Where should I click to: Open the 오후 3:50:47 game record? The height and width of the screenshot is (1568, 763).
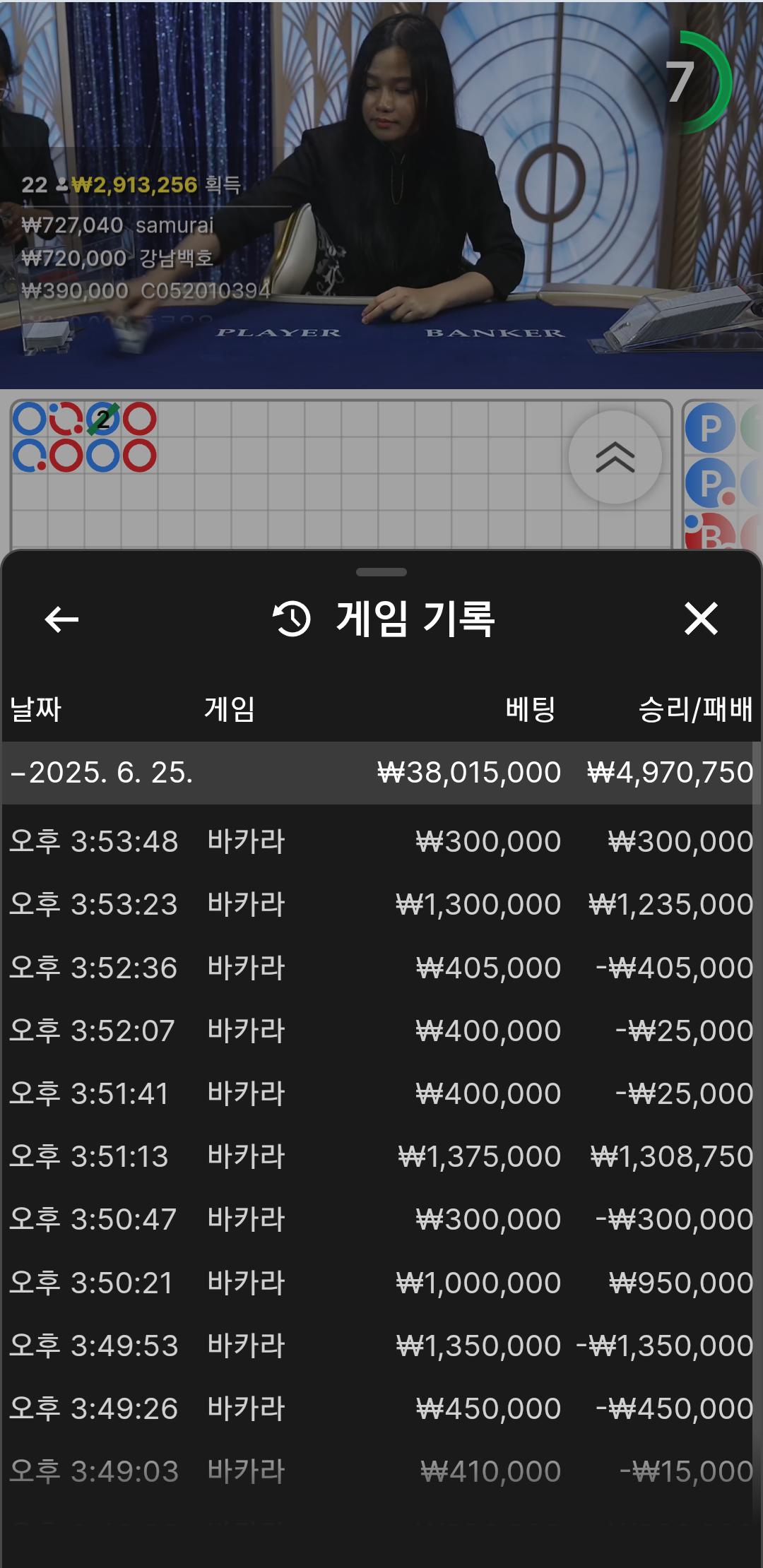point(381,1219)
